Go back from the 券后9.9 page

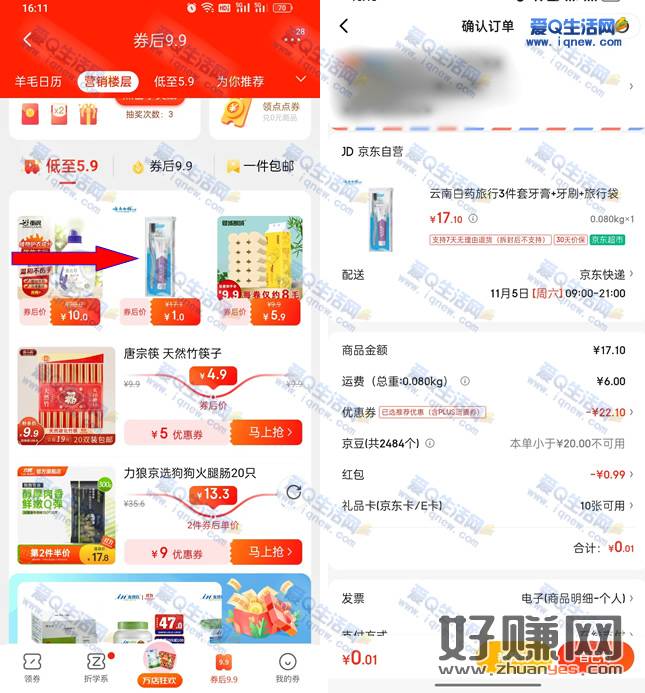click(27, 40)
